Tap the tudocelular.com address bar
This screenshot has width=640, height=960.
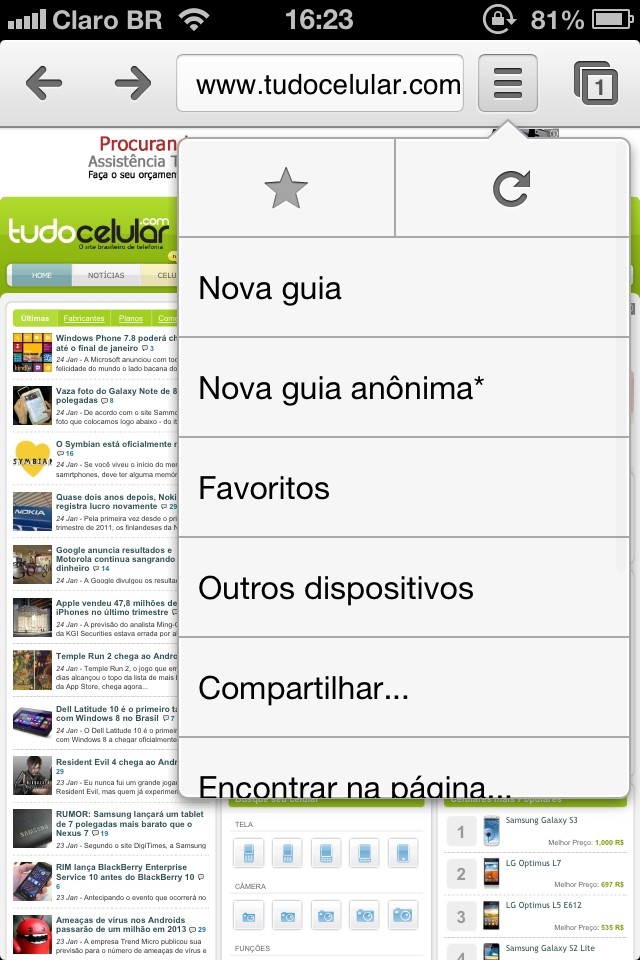[x=320, y=84]
